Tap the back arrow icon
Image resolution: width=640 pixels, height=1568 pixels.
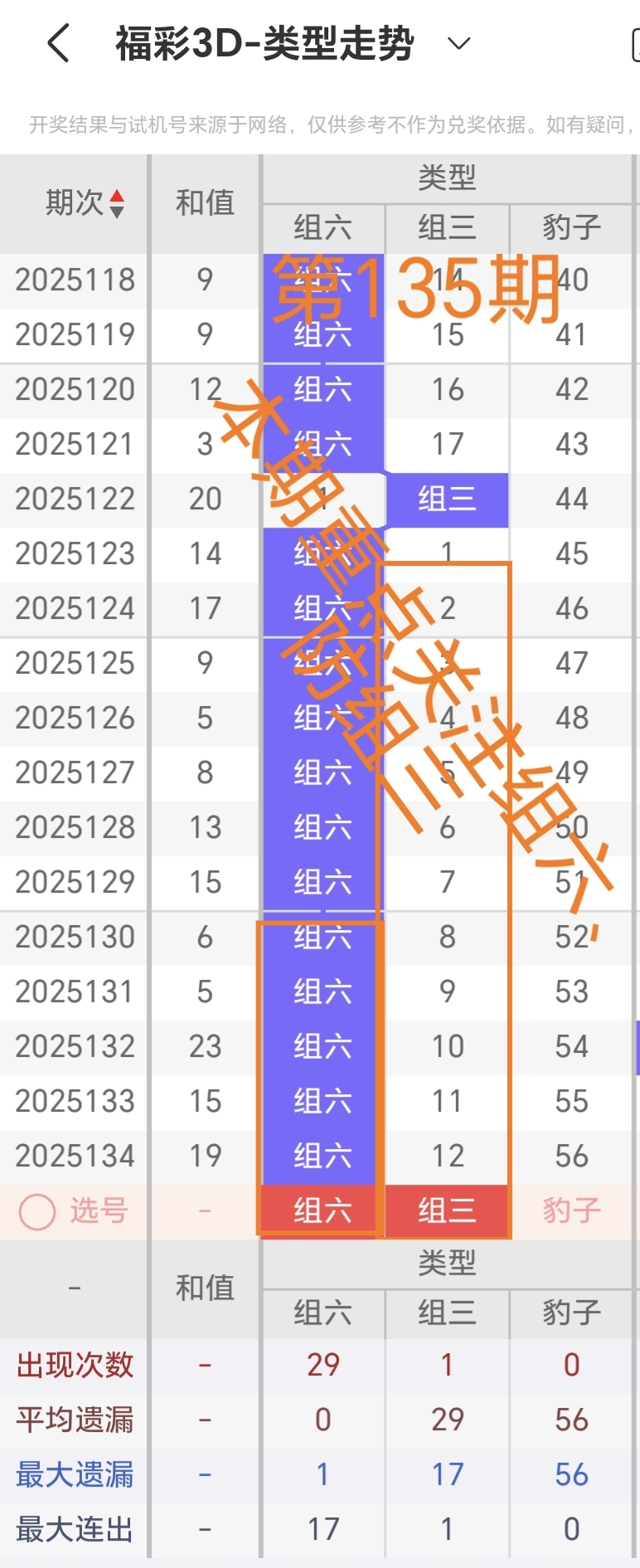(56, 43)
